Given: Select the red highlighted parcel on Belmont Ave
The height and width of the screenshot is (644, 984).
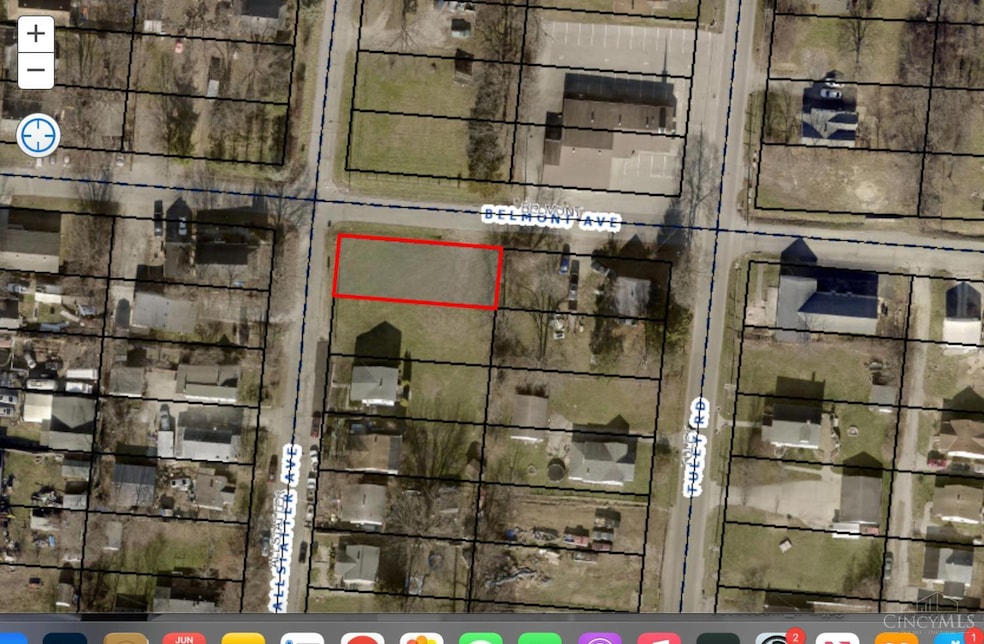Looking at the screenshot, I should click(417, 271).
